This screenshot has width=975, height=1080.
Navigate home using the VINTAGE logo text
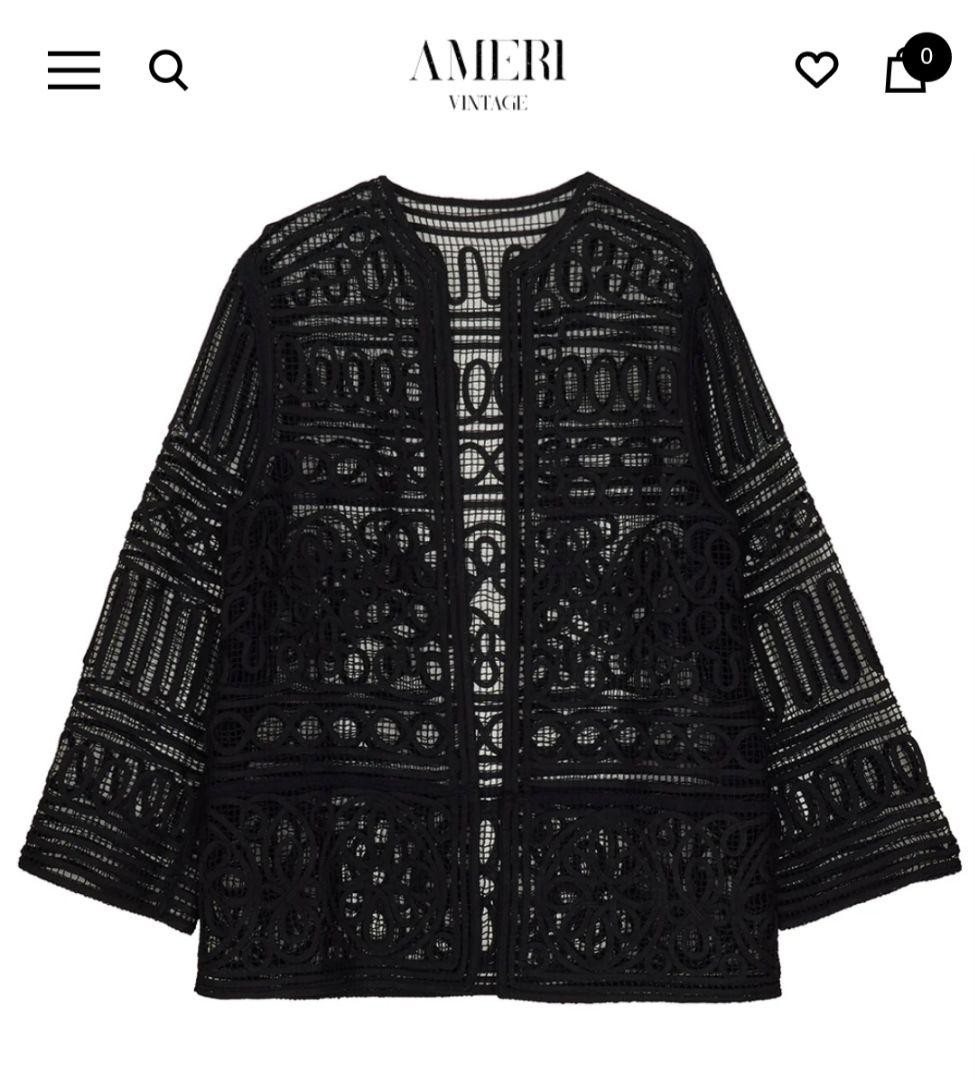click(x=487, y=100)
